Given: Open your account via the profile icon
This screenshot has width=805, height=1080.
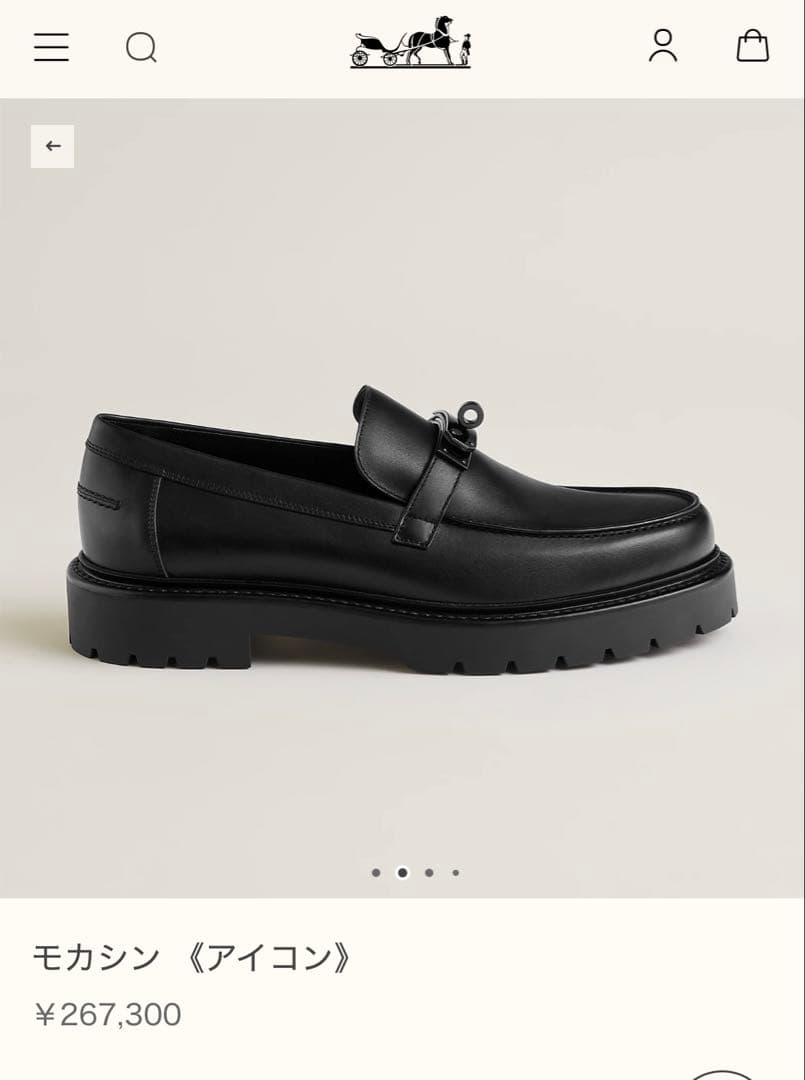Looking at the screenshot, I should click(662, 45).
